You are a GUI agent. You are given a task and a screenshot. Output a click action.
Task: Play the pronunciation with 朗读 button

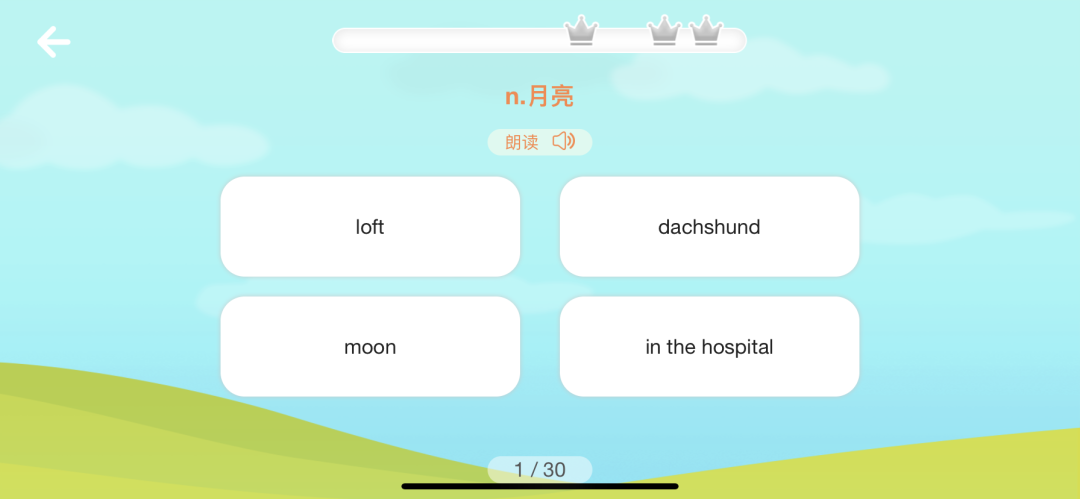(x=540, y=142)
